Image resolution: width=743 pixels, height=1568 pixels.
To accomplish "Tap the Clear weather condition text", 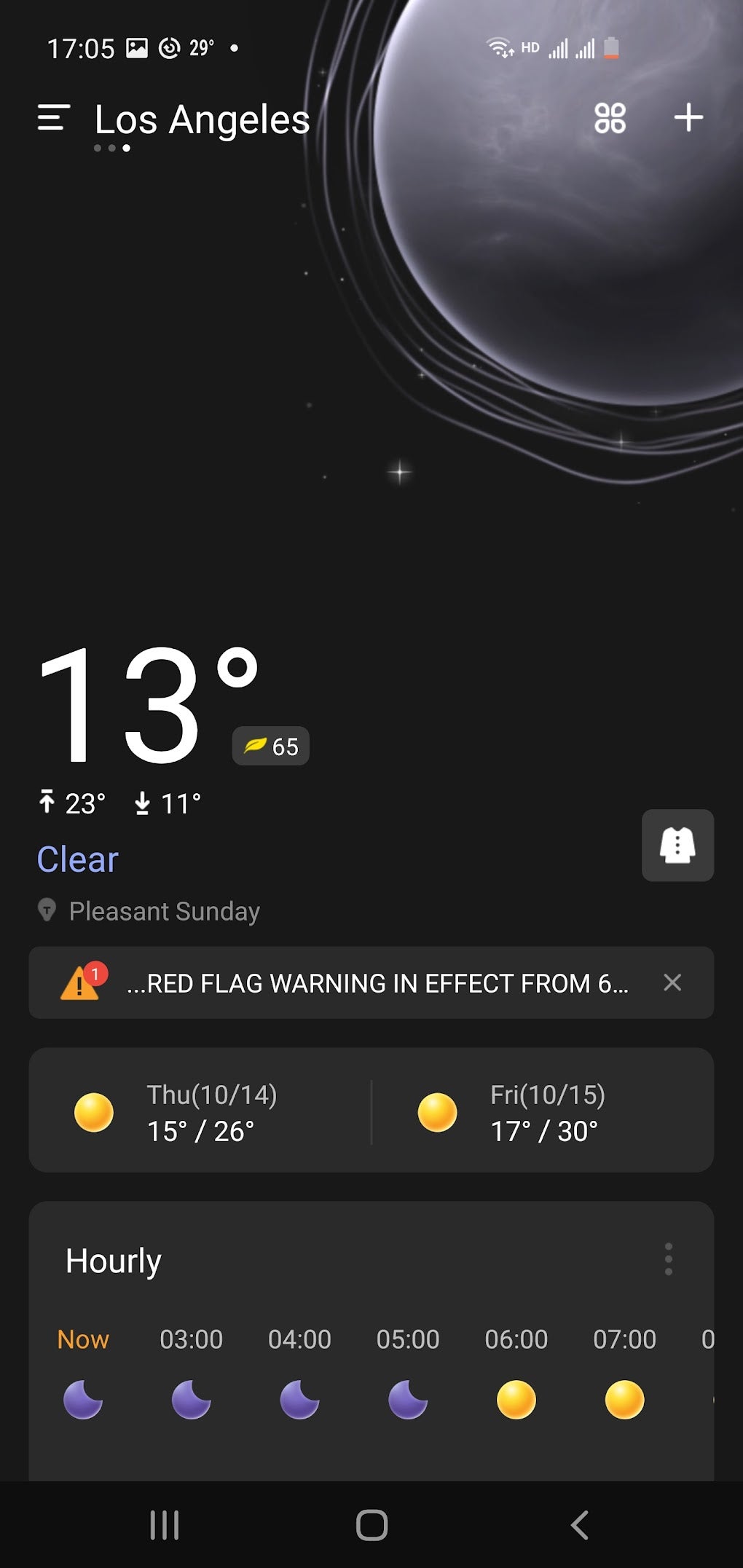I will [78, 859].
